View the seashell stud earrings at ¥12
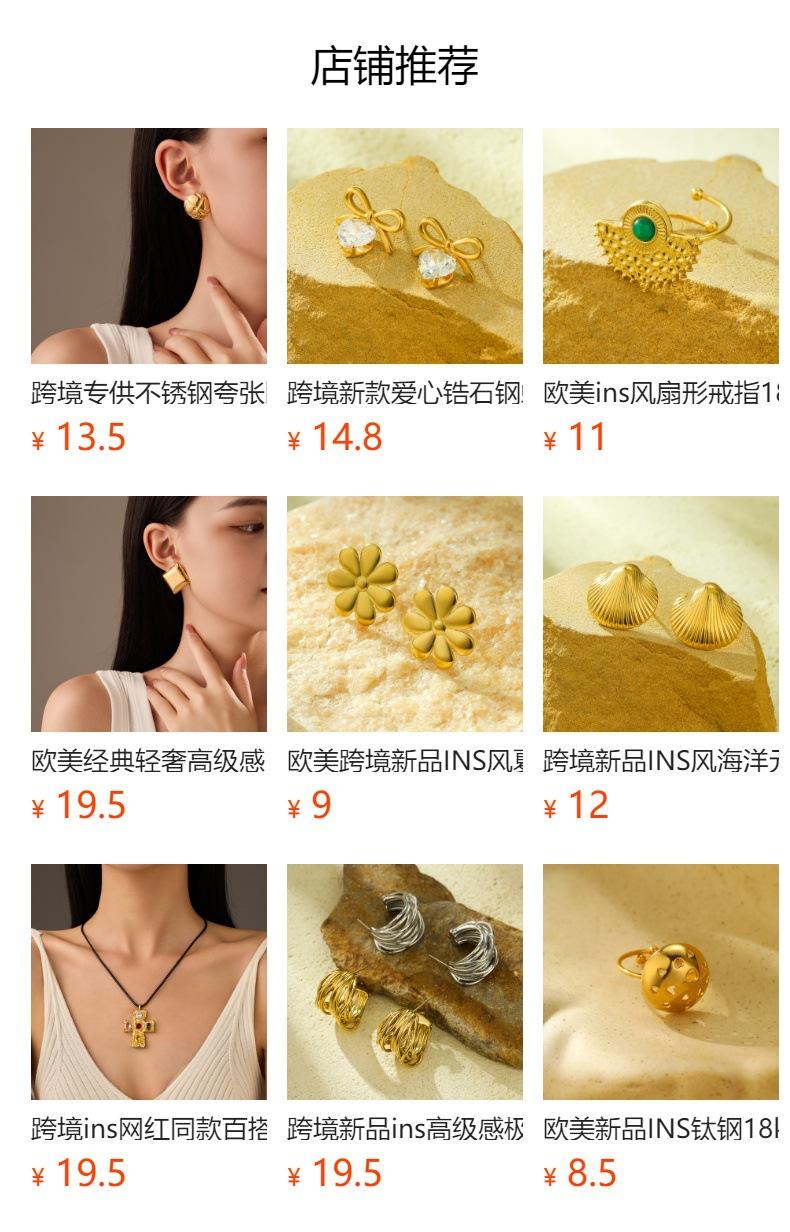Viewport: 790px width, 1232px height. tap(661, 614)
